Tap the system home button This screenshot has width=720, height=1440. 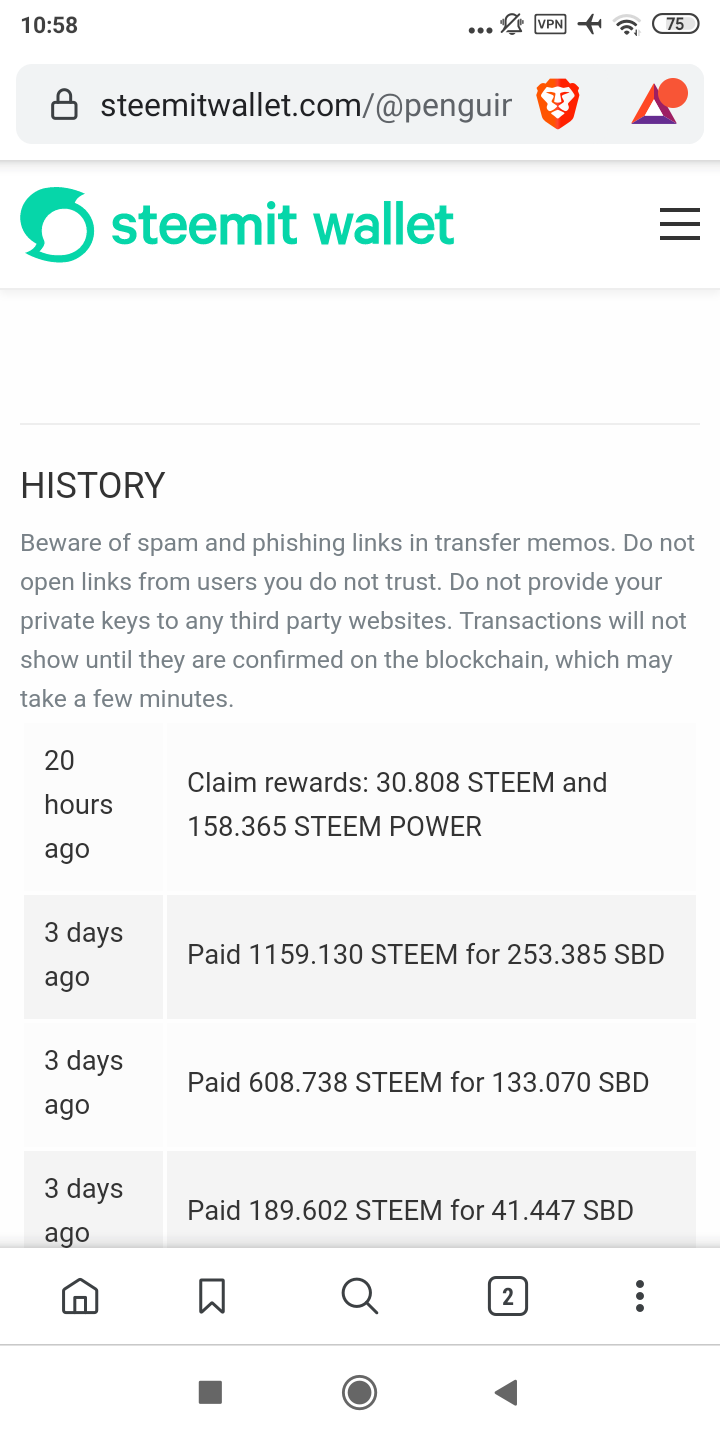359,1392
